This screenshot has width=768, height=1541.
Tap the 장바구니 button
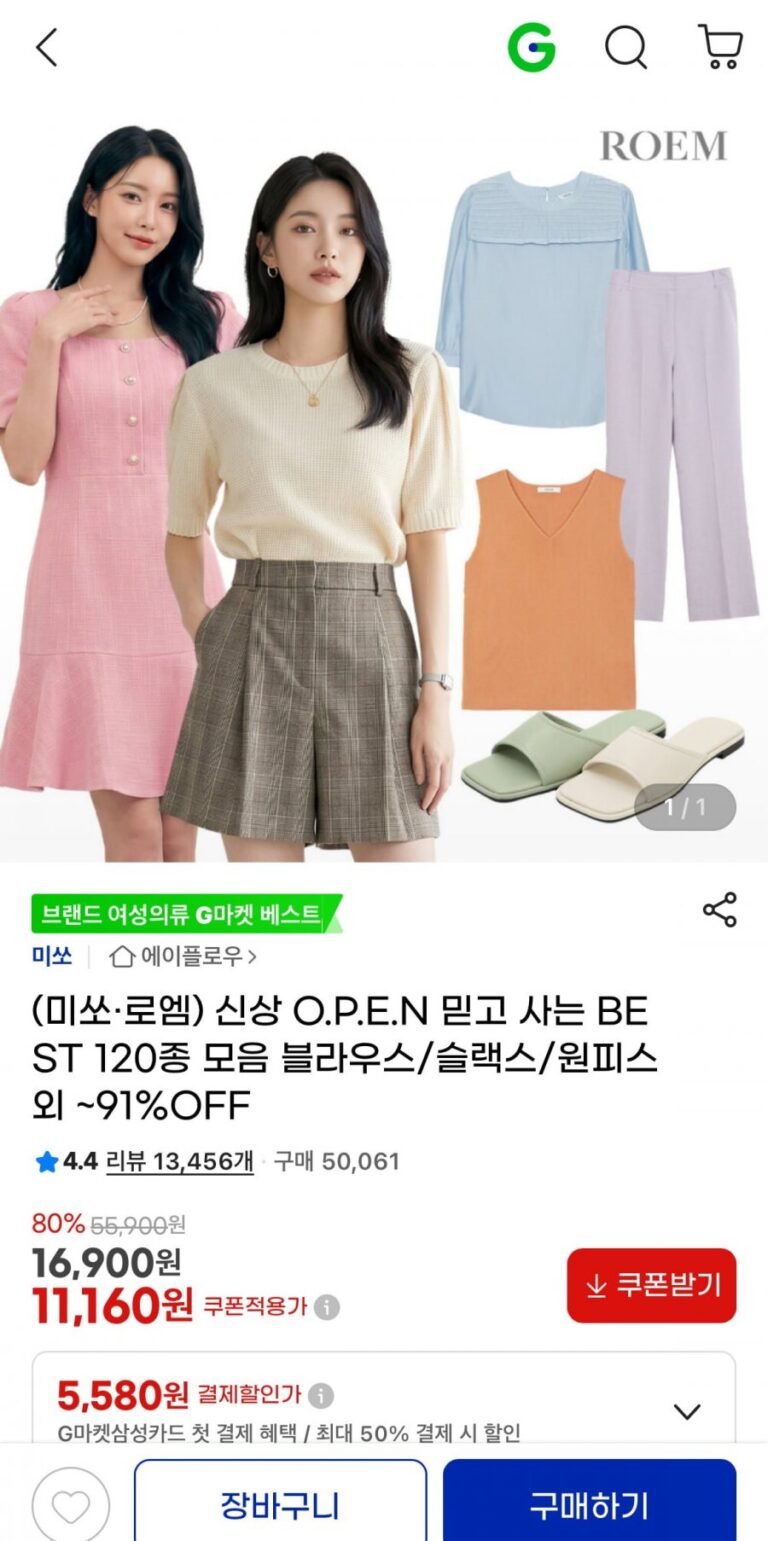point(280,1505)
